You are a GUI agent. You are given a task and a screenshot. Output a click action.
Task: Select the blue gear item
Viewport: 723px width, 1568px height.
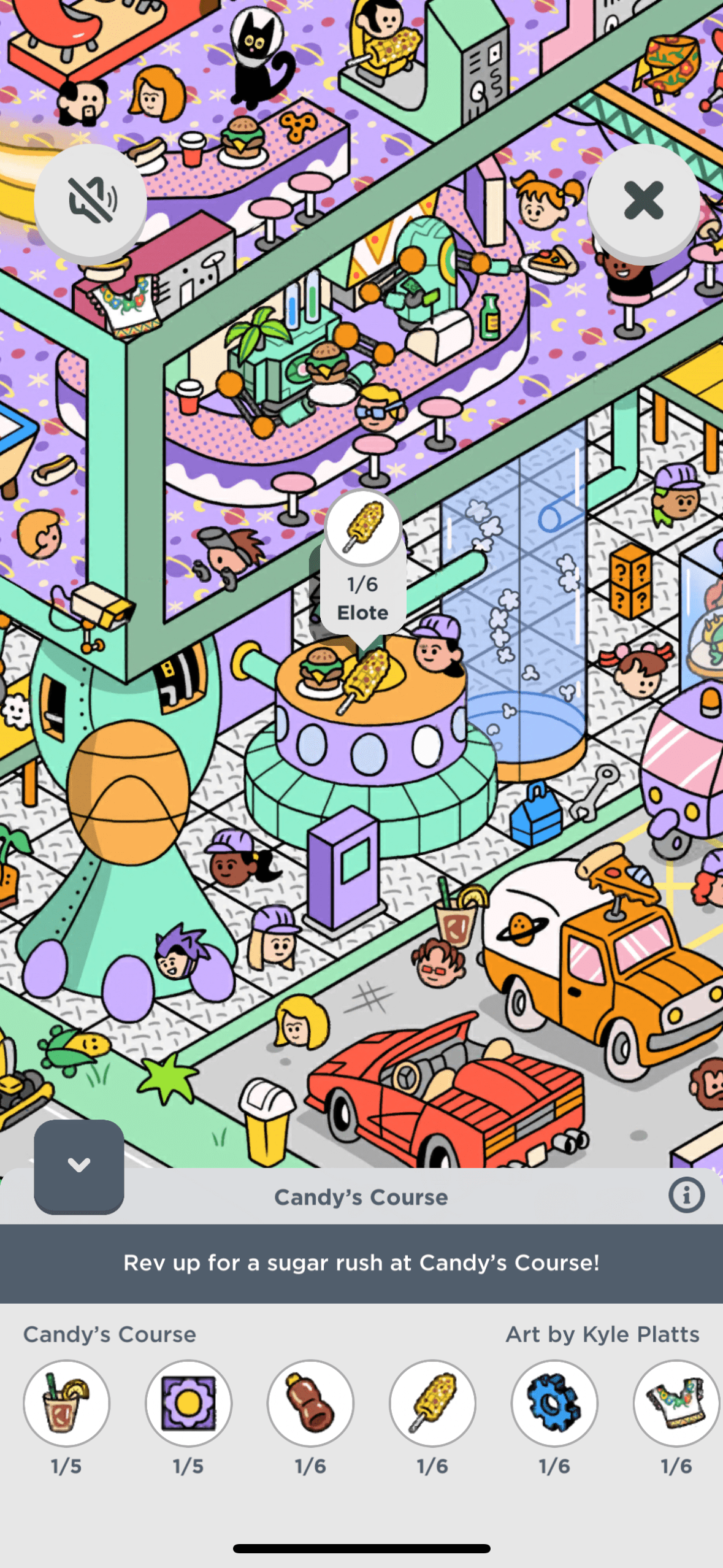pyautogui.click(x=554, y=1402)
